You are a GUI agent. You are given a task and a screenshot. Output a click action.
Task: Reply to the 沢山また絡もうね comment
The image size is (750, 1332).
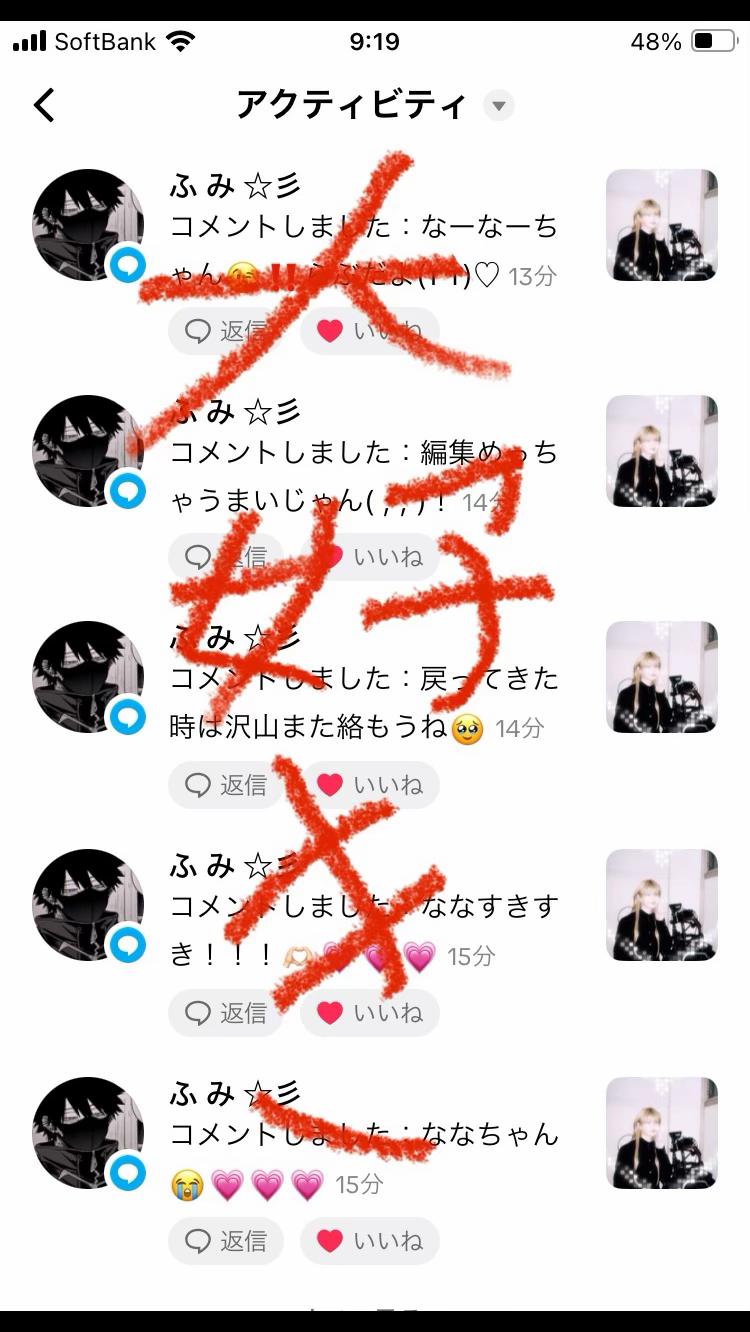(x=226, y=785)
